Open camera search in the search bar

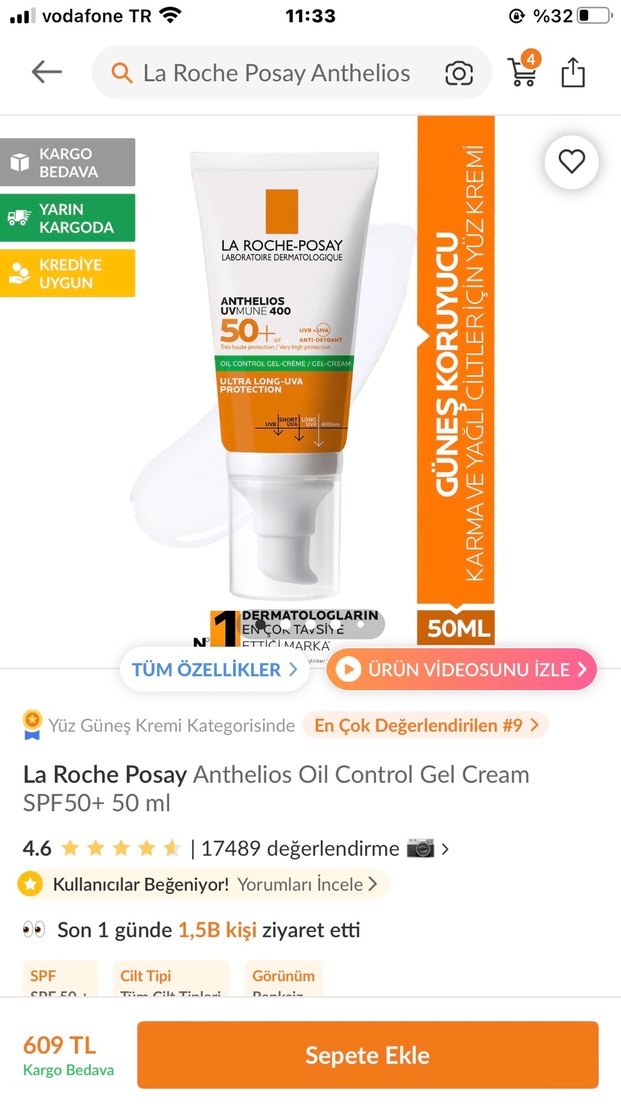(x=459, y=73)
